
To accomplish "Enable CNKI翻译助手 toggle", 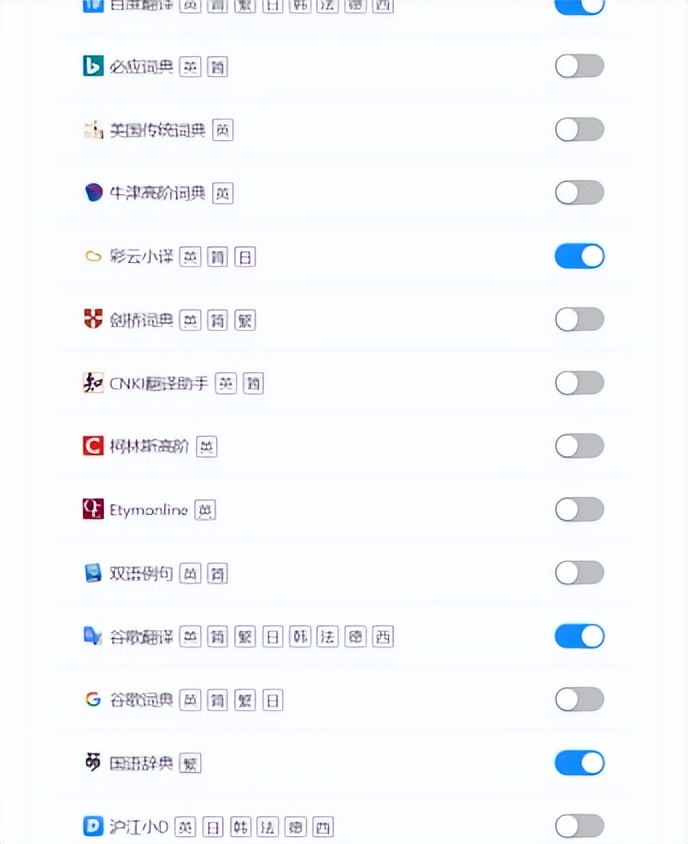I will (579, 383).
